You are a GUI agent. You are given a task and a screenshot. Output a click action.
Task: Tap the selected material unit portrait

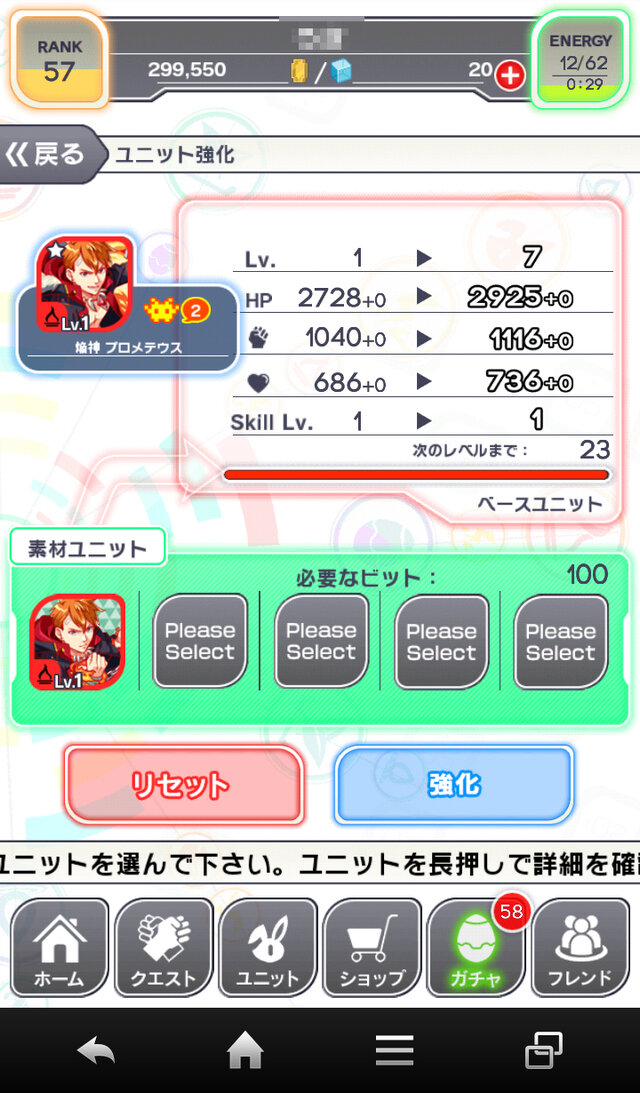[78, 641]
